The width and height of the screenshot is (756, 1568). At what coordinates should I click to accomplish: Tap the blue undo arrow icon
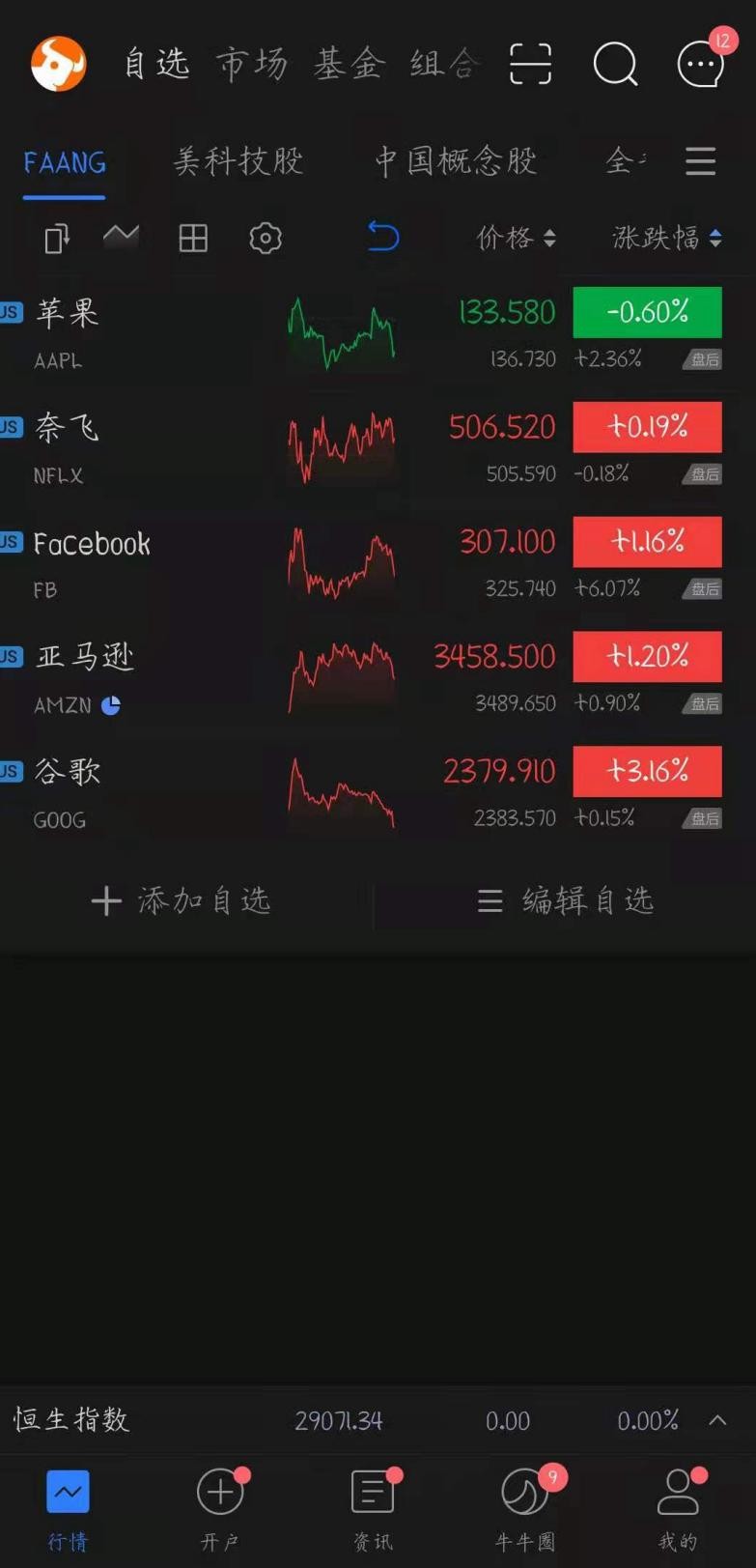pos(383,237)
